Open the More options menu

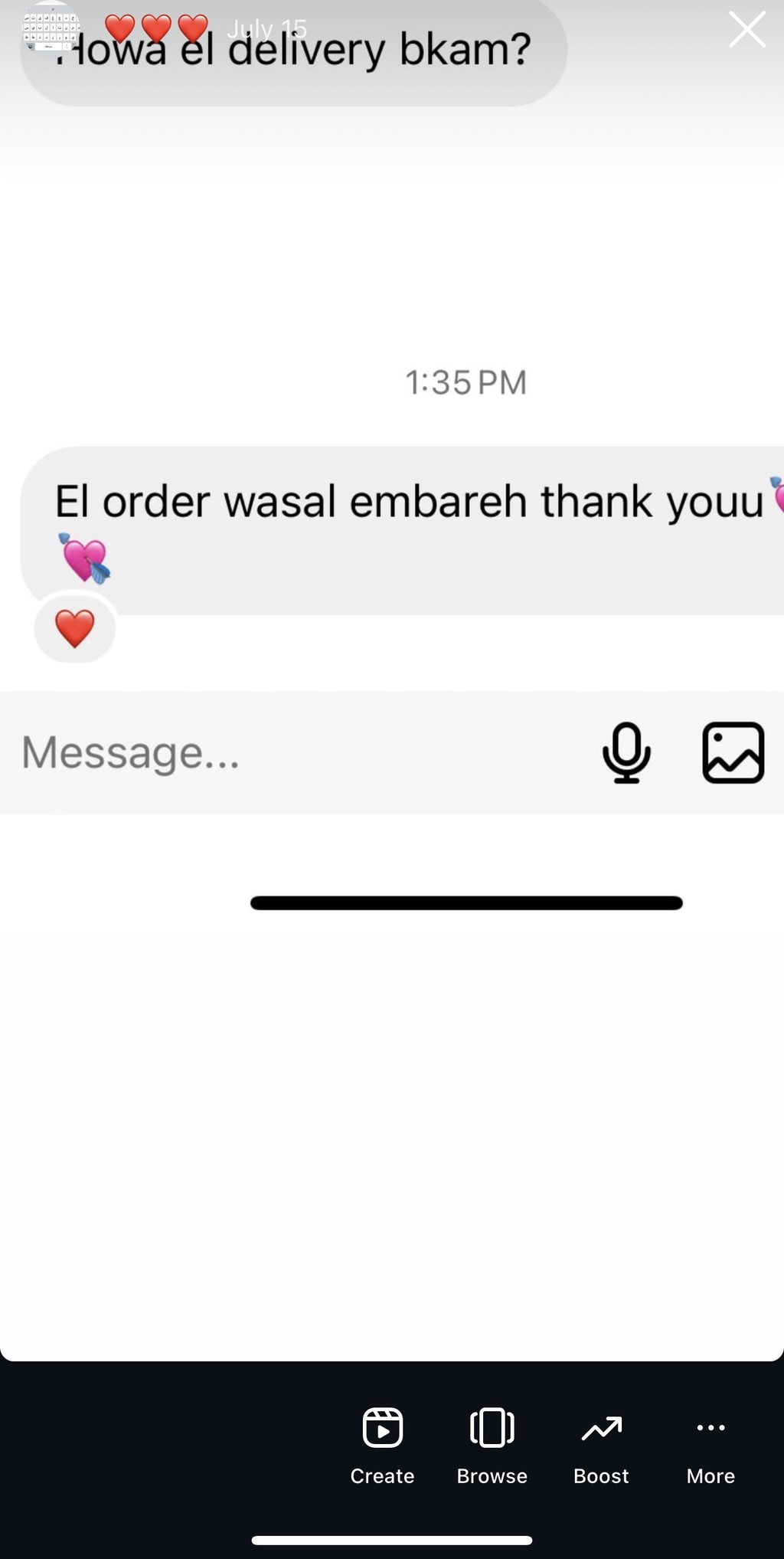(x=710, y=1446)
